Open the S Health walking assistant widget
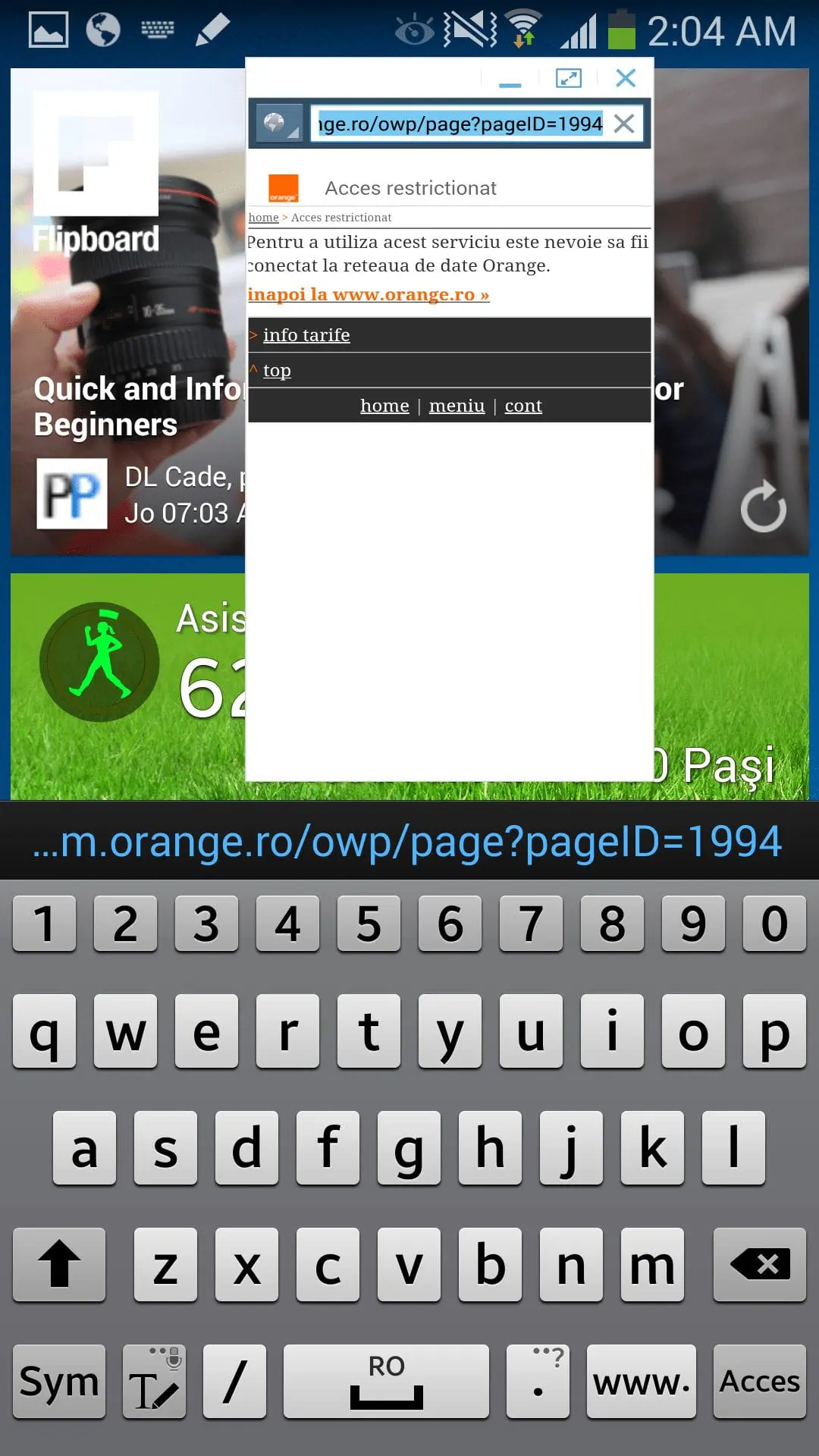This screenshot has height=1456, width=819. tap(100, 662)
